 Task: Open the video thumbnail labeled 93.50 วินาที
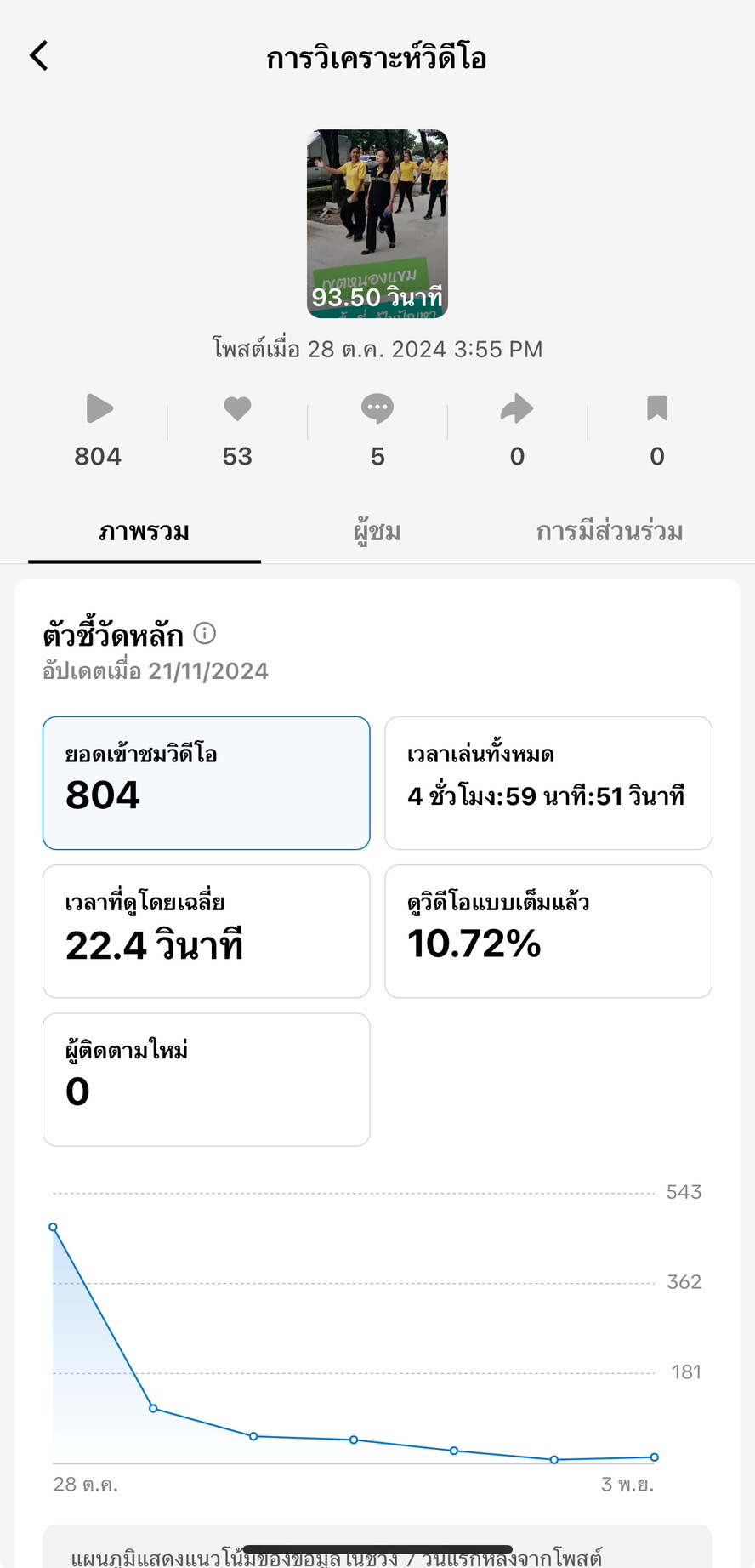point(377,224)
